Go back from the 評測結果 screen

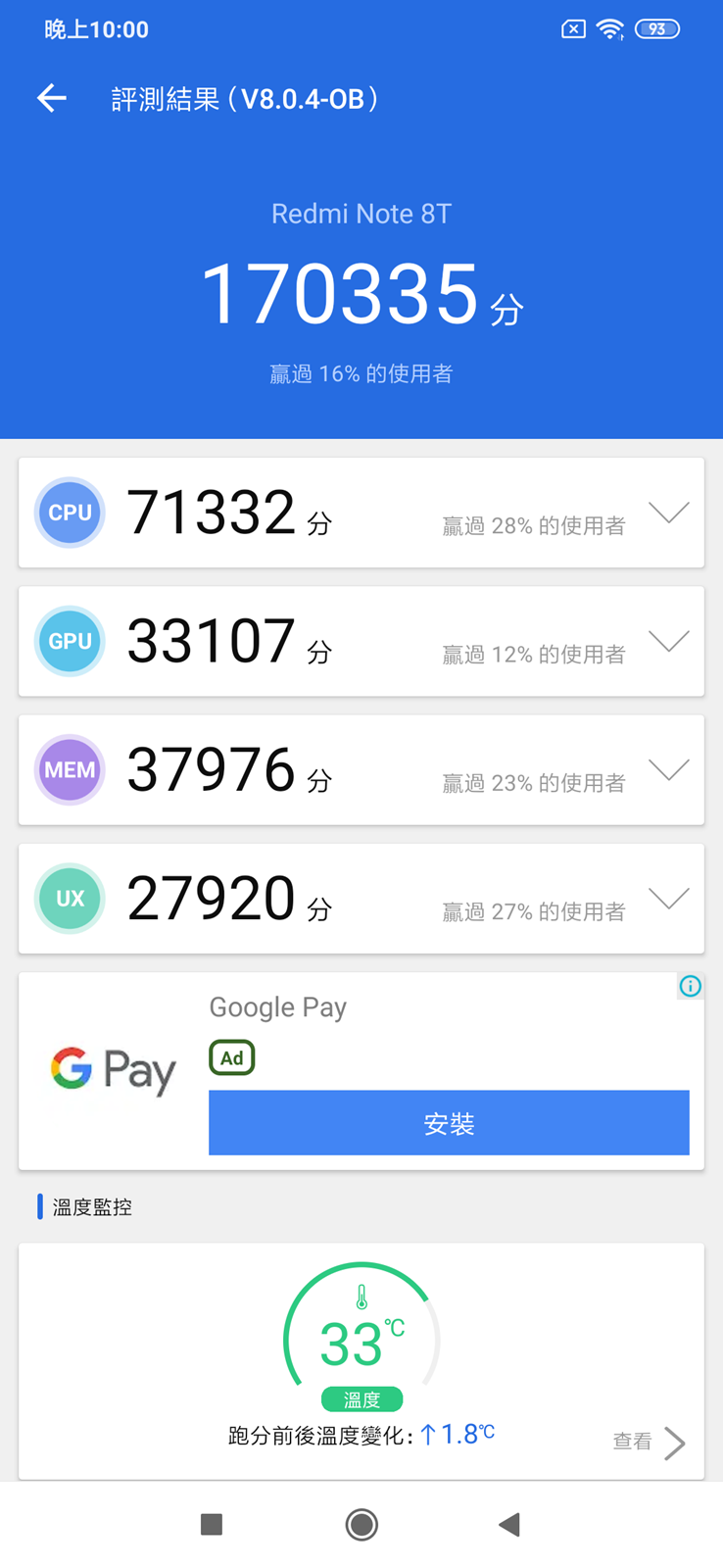[x=52, y=98]
